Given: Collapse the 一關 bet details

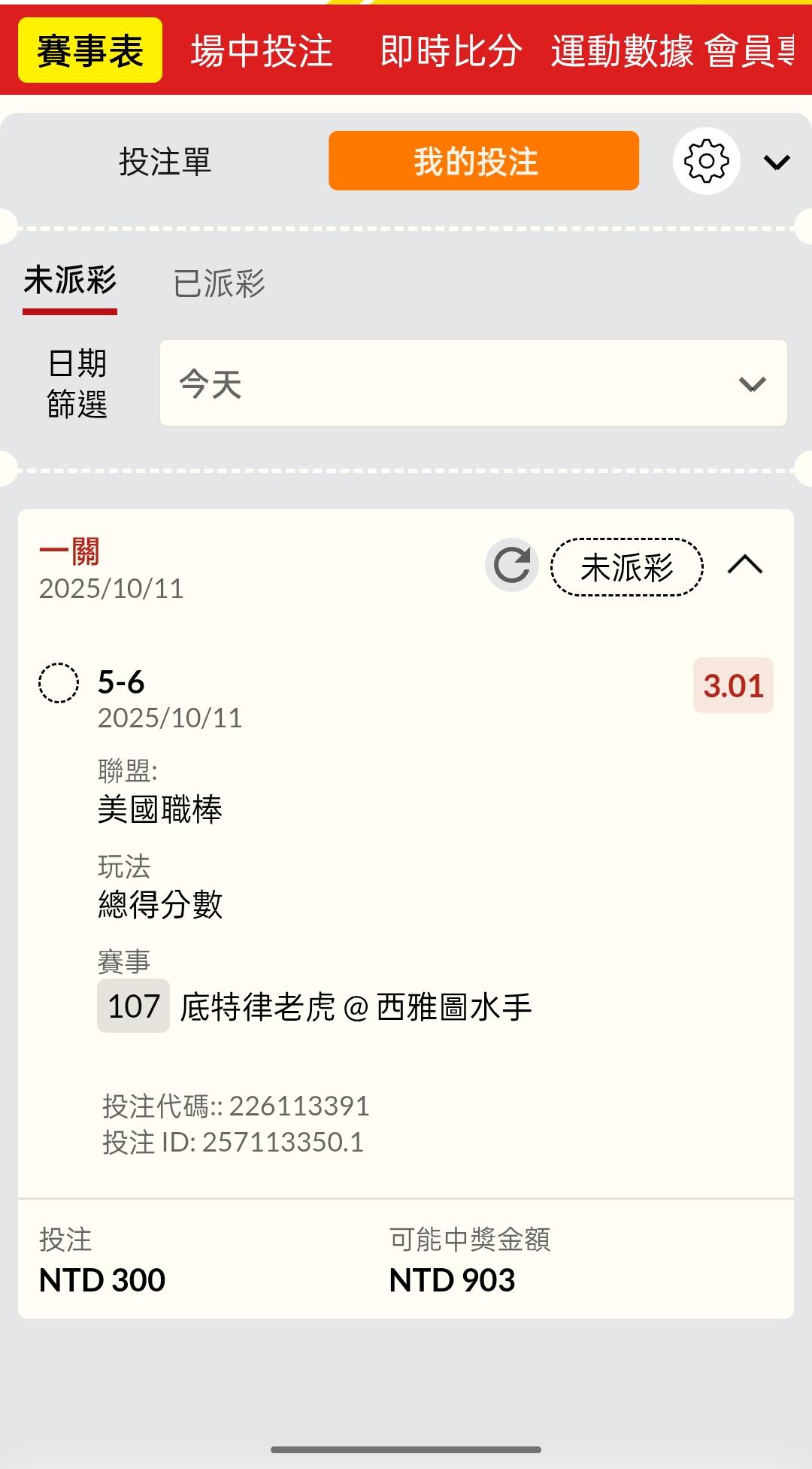Looking at the screenshot, I should coord(744,565).
